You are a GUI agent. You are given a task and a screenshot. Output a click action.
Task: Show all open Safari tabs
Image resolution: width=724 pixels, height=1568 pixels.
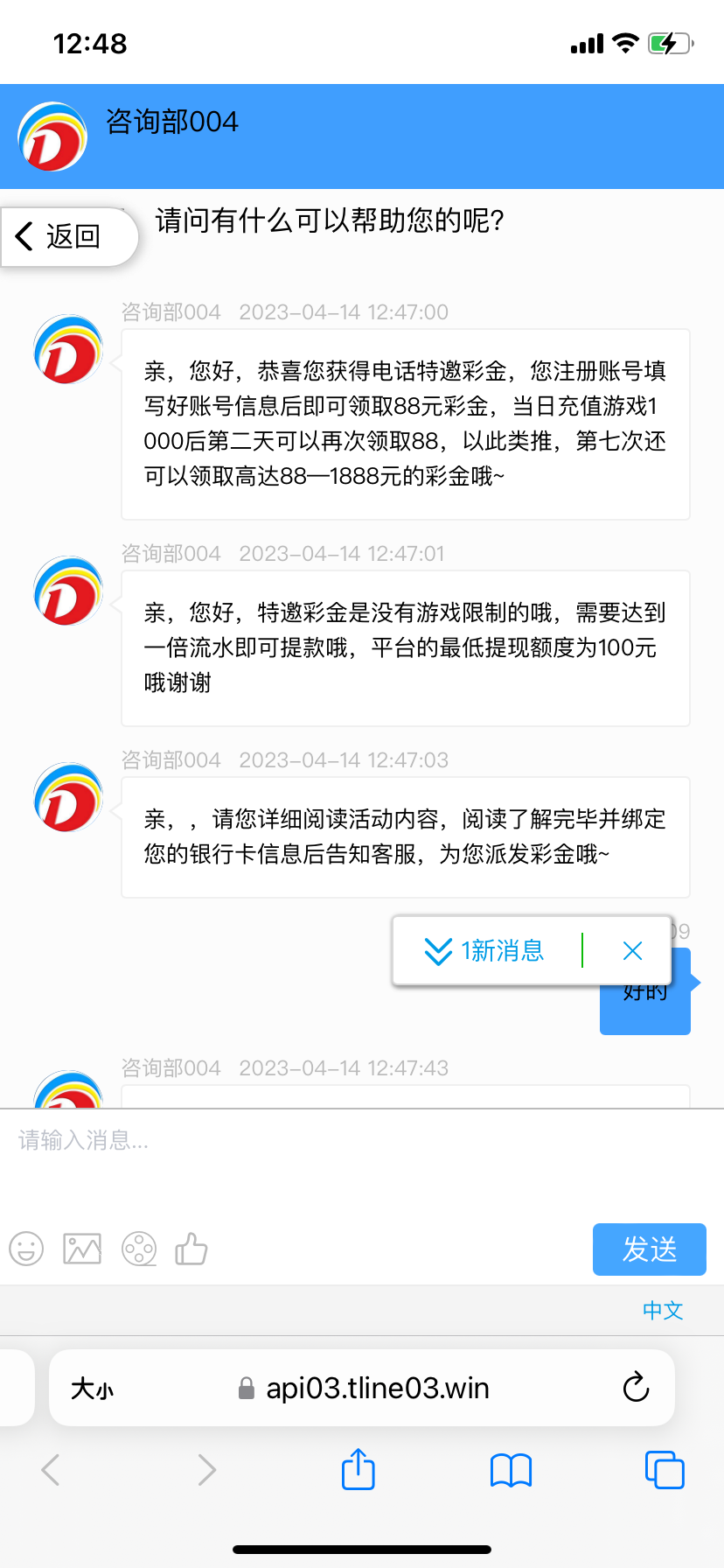[x=664, y=1469]
